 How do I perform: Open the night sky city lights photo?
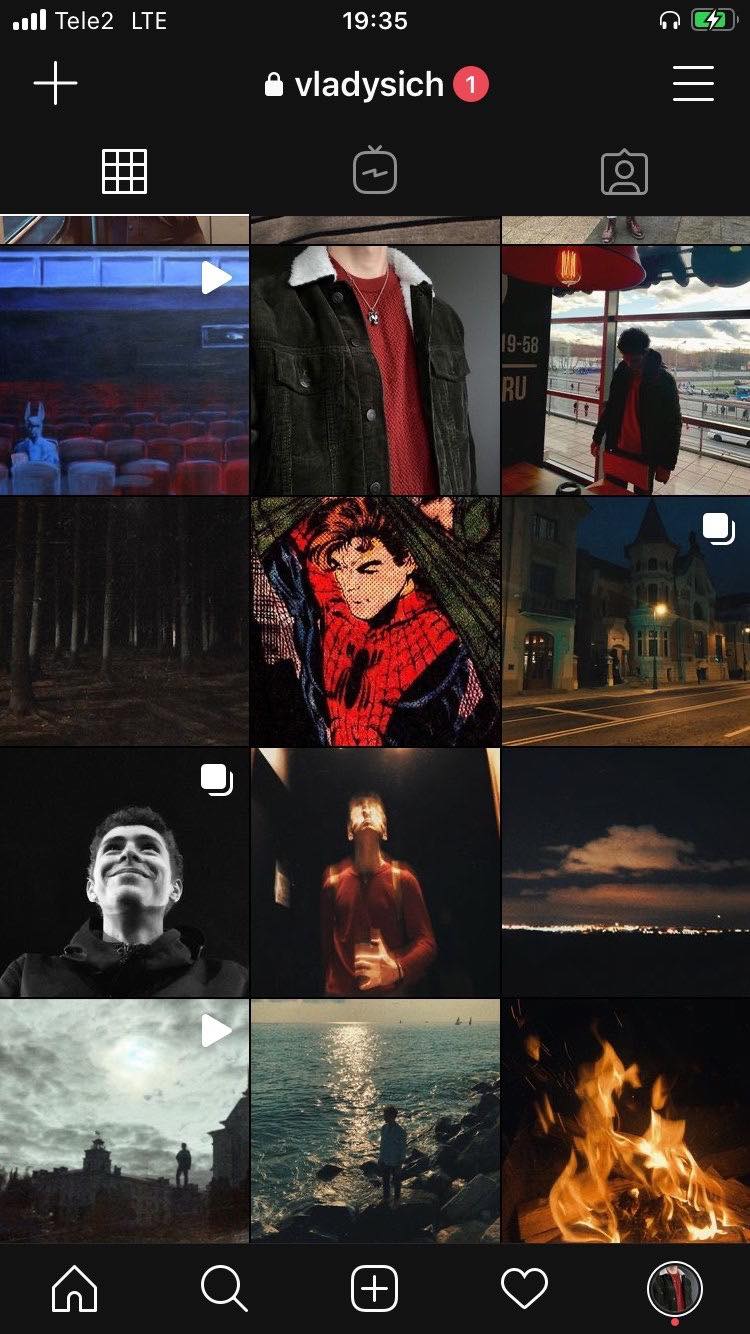click(626, 872)
